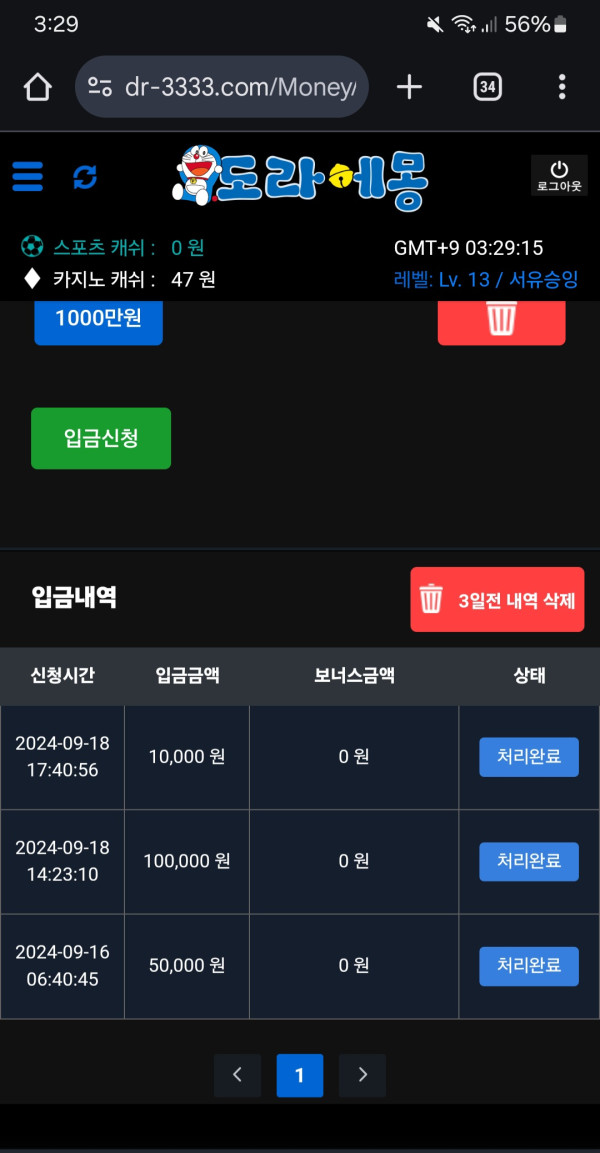The image size is (600, 1153).
Task: Go to the next page of history
Action: point(362,1076)
